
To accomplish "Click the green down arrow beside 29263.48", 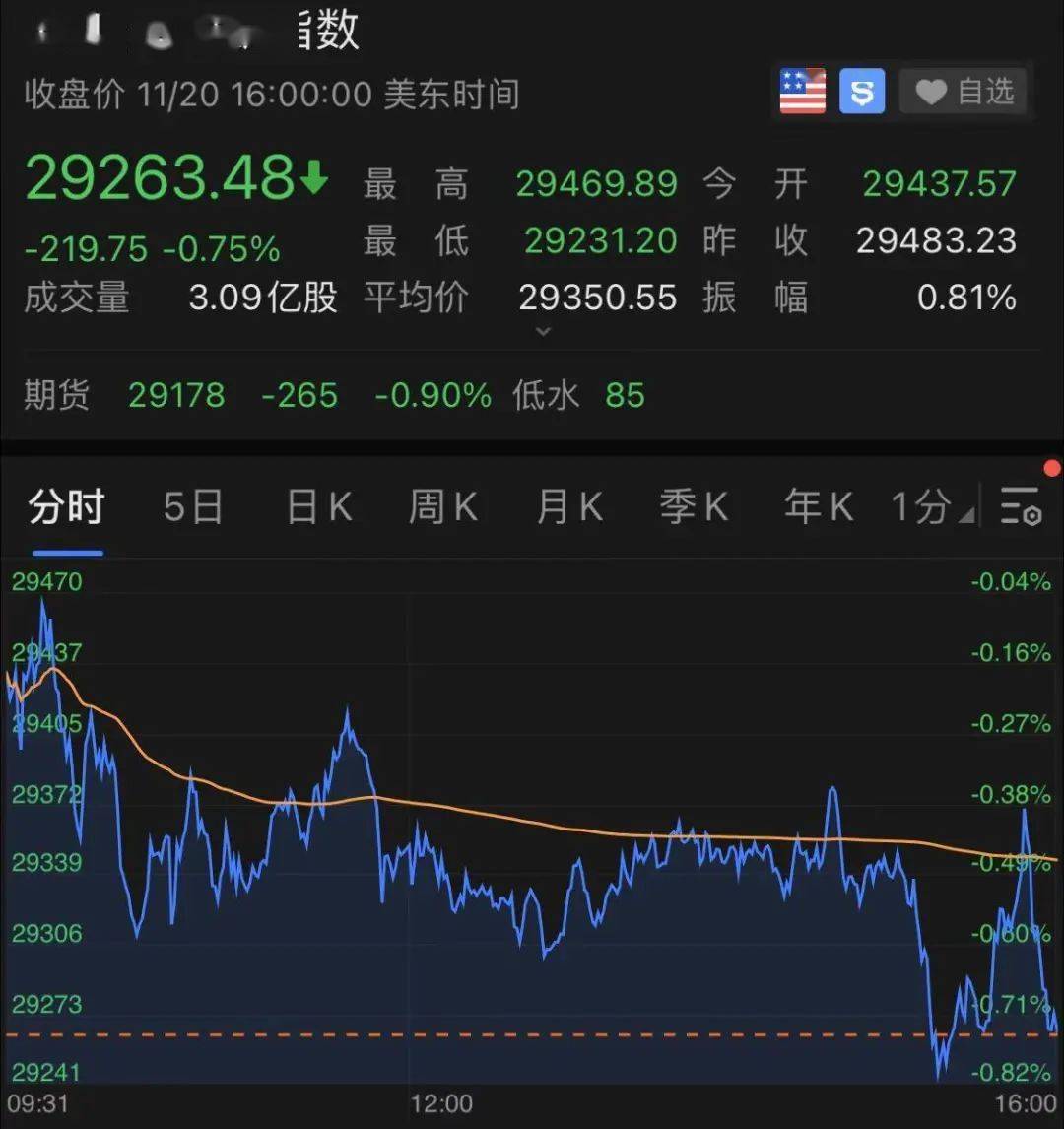I will 313,178.
